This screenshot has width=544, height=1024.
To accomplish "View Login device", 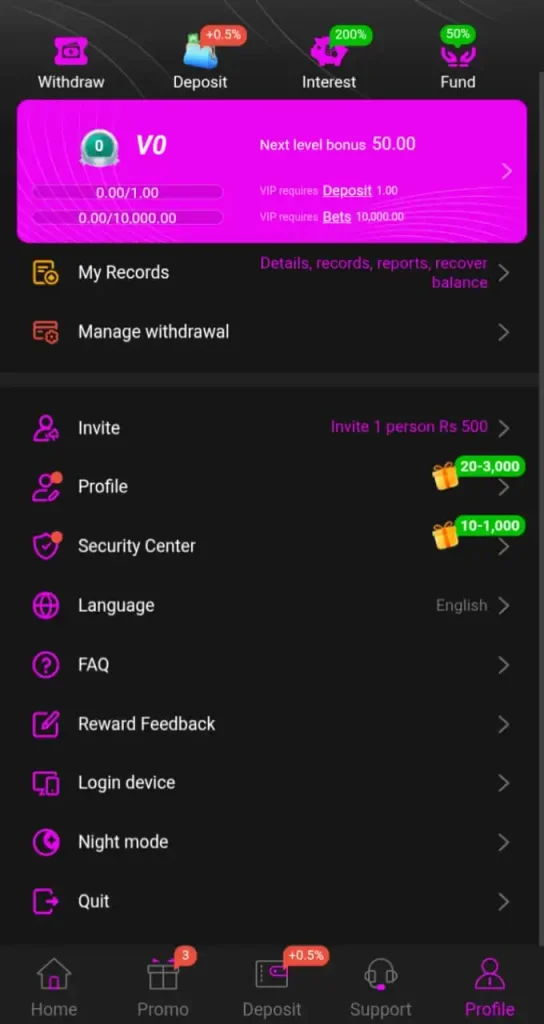I will (x=272, y=782).
